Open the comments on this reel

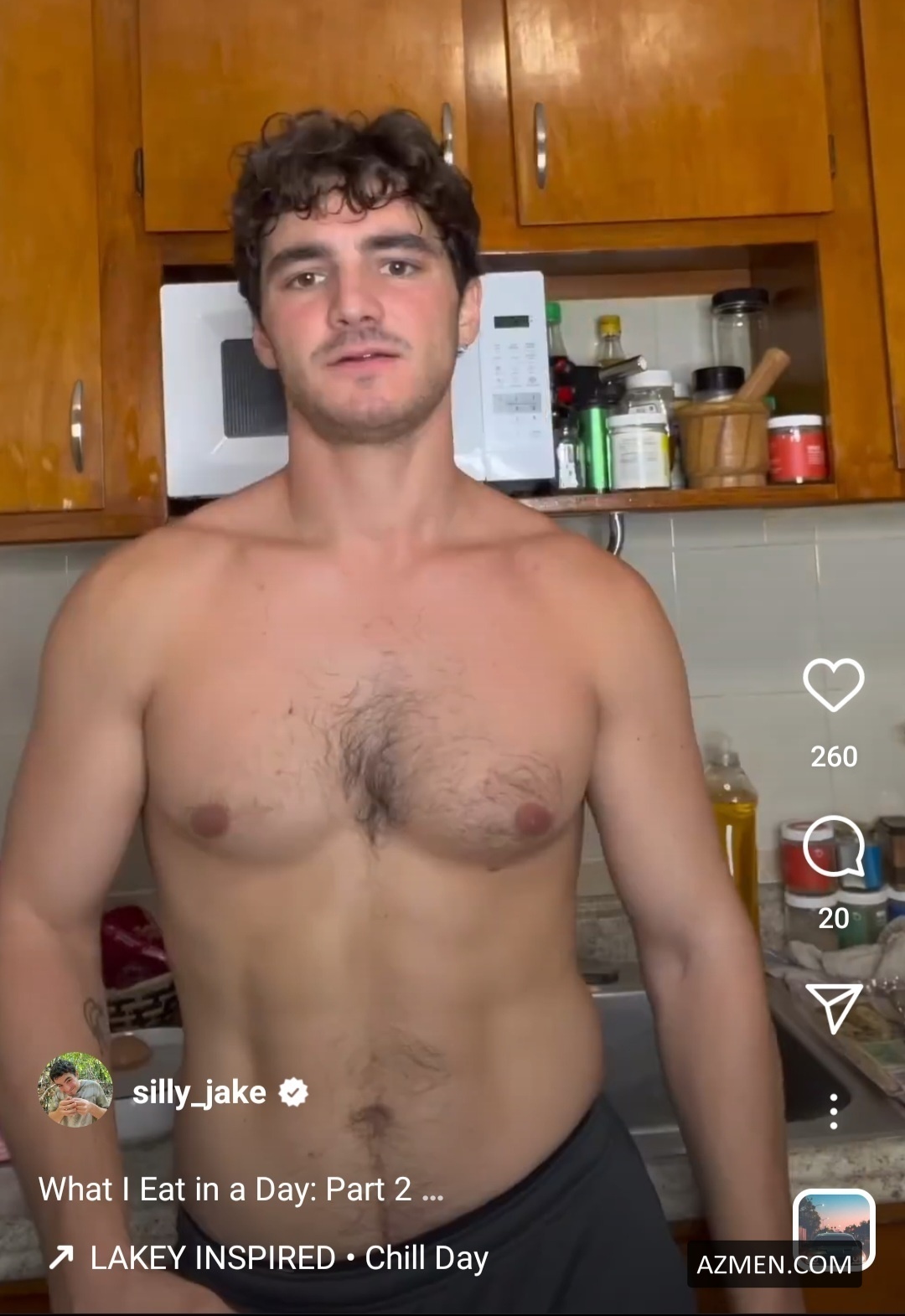click(x=833, y=846)
